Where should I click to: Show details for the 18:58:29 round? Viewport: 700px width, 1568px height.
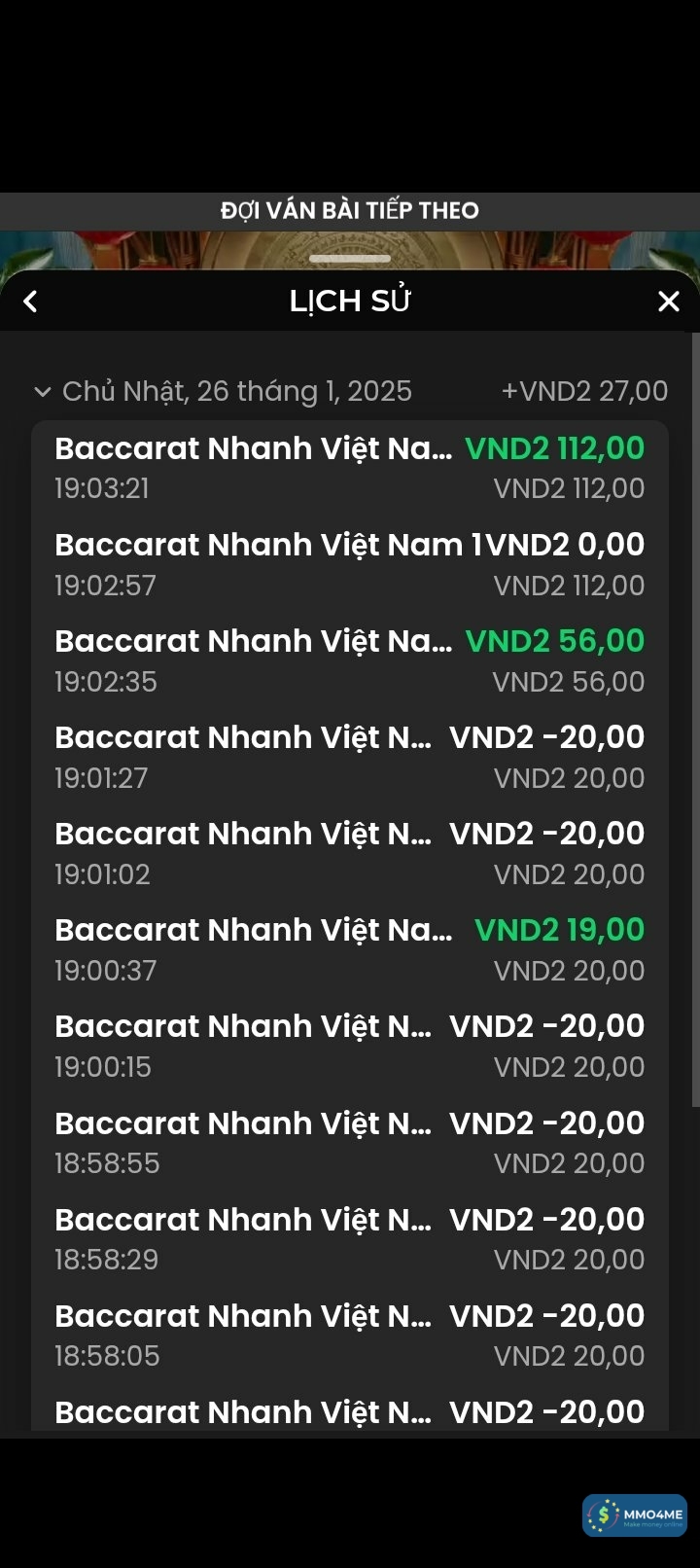coord(350,1238)
